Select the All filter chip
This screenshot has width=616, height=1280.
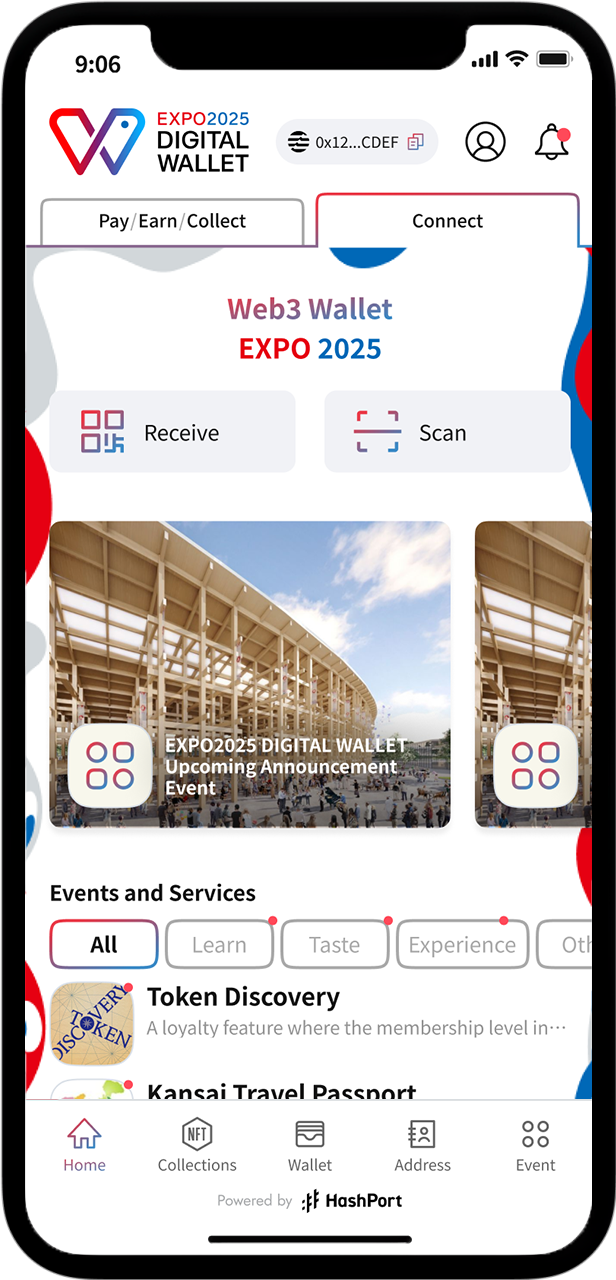[x=104, y=944]
